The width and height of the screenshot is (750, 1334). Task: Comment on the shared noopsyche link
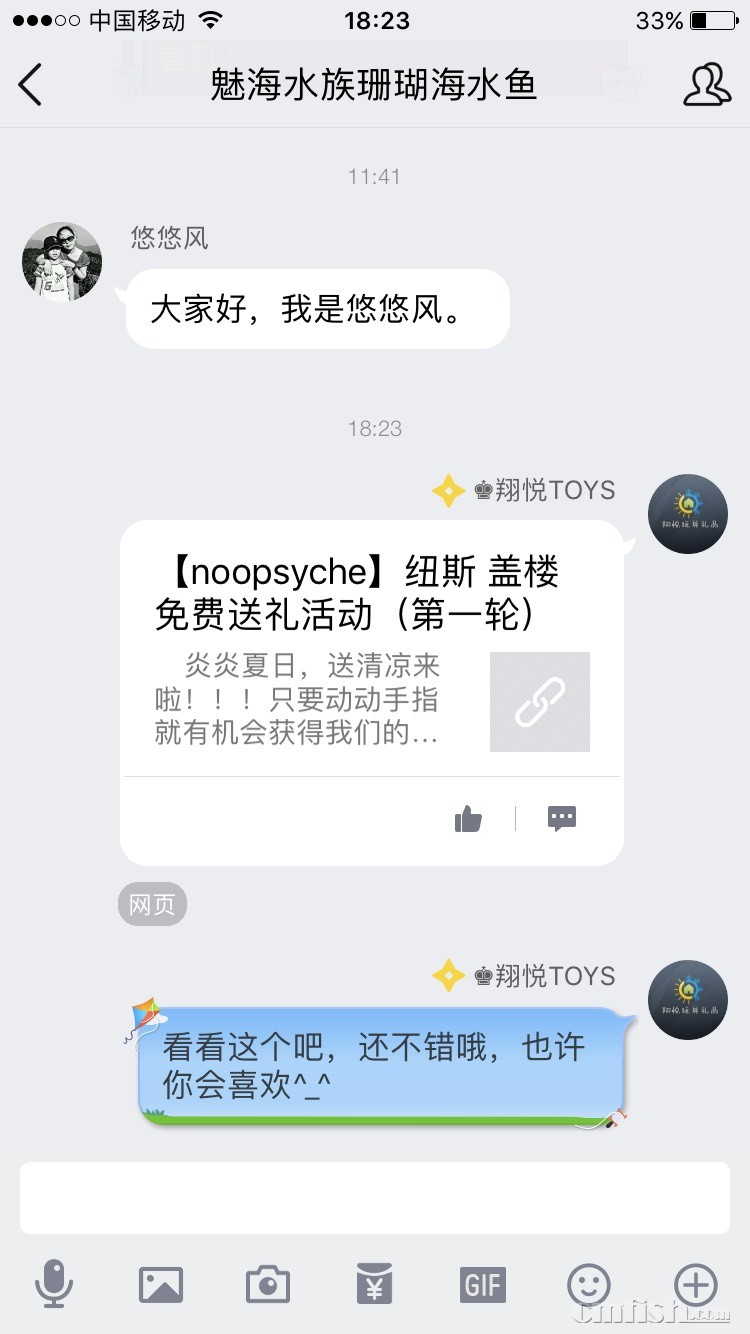tap(562, 820)
